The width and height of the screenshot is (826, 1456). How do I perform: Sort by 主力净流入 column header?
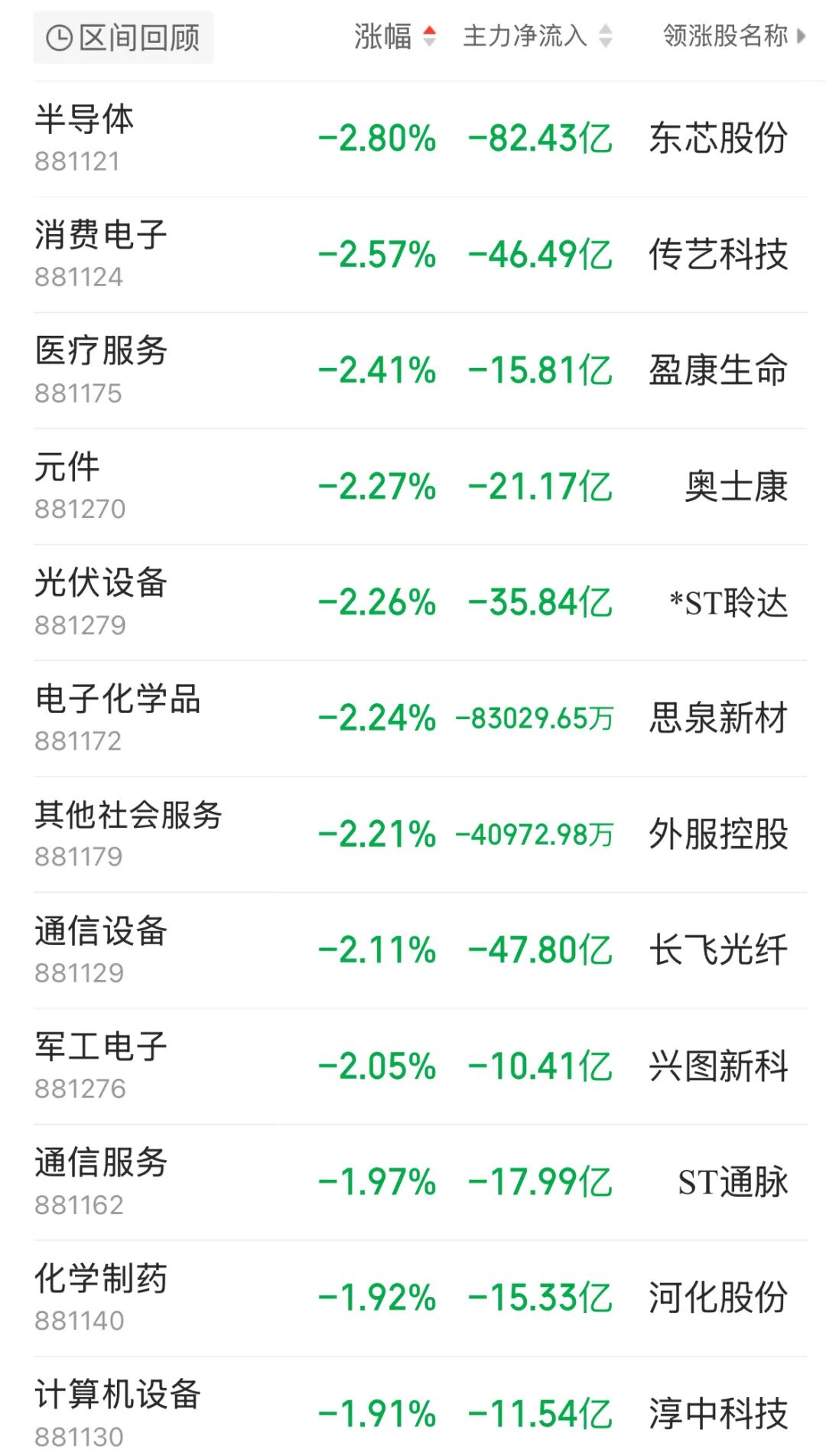[538, 36]
